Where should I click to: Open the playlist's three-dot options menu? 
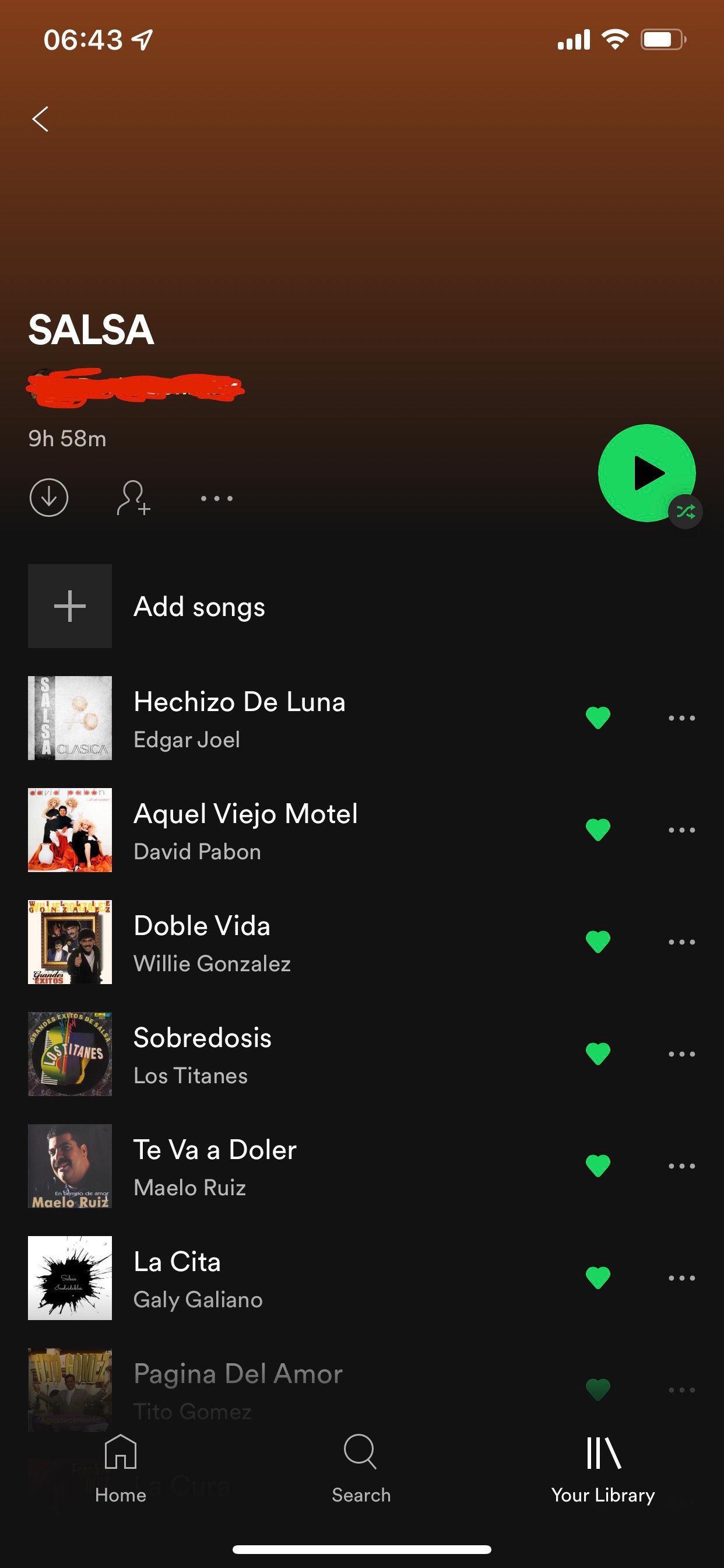[217, 498]
